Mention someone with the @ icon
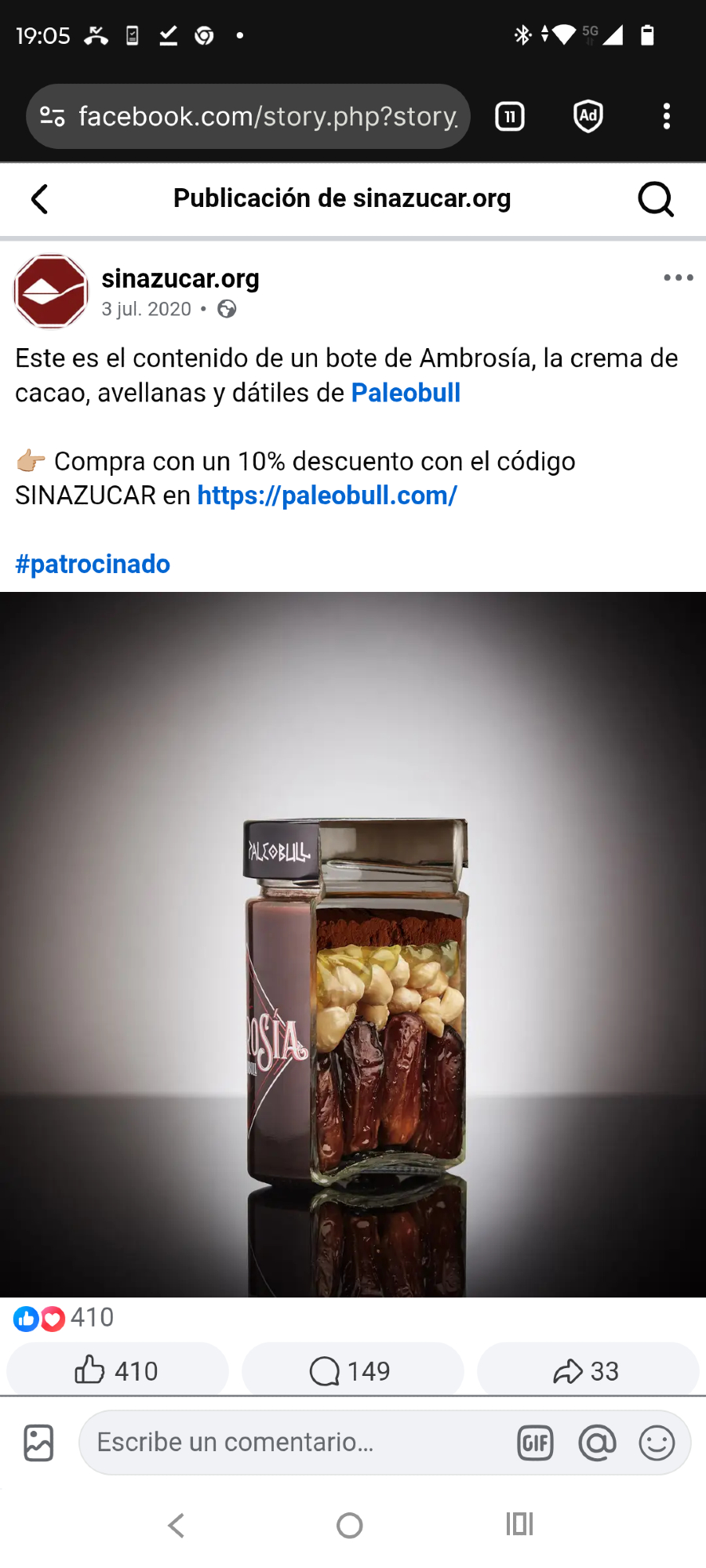 pyautogui.click(x=597, y=1443)
